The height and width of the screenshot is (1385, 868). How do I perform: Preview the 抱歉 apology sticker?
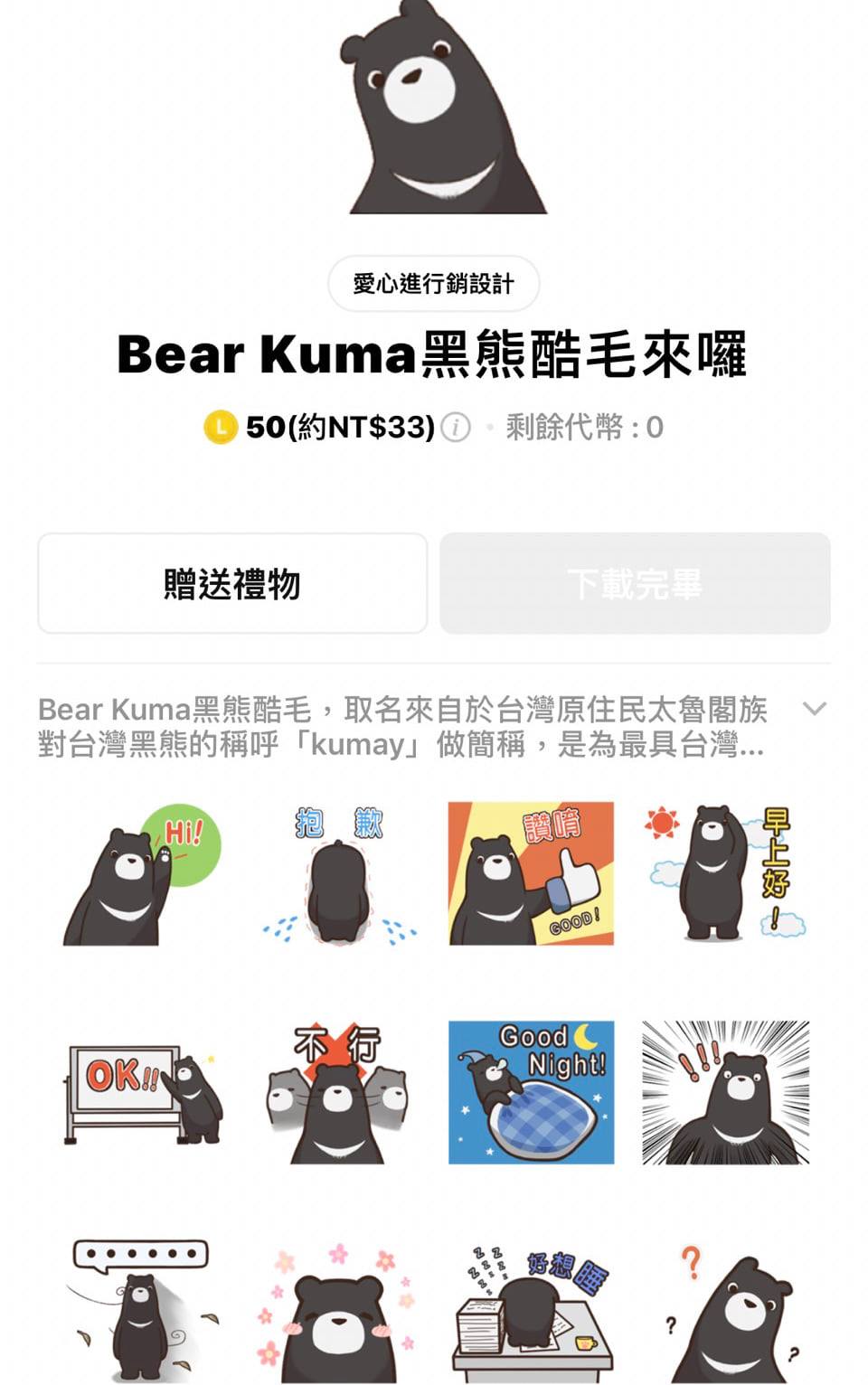(x=338, y=874)
